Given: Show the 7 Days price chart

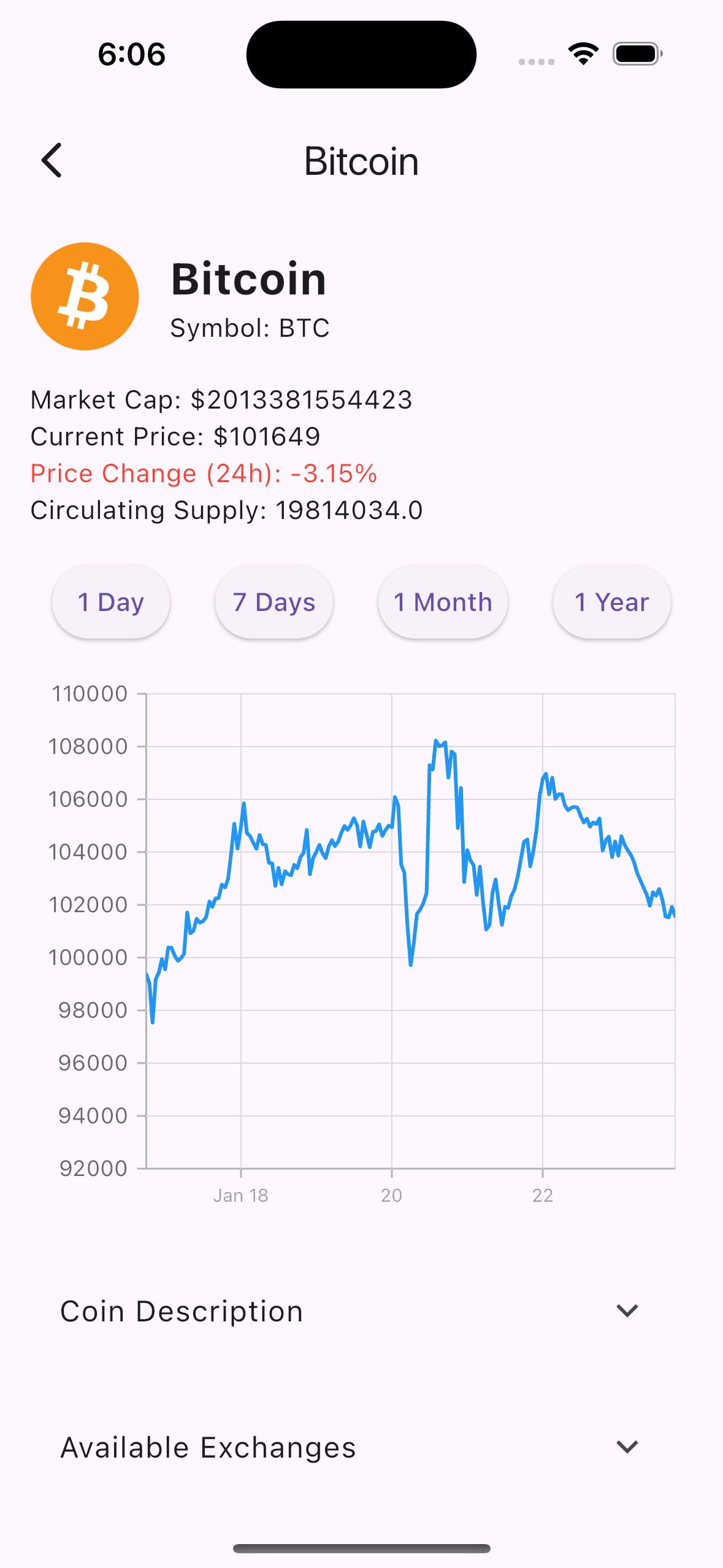Looking at the screenshot, I should click(x=274, y=602).
